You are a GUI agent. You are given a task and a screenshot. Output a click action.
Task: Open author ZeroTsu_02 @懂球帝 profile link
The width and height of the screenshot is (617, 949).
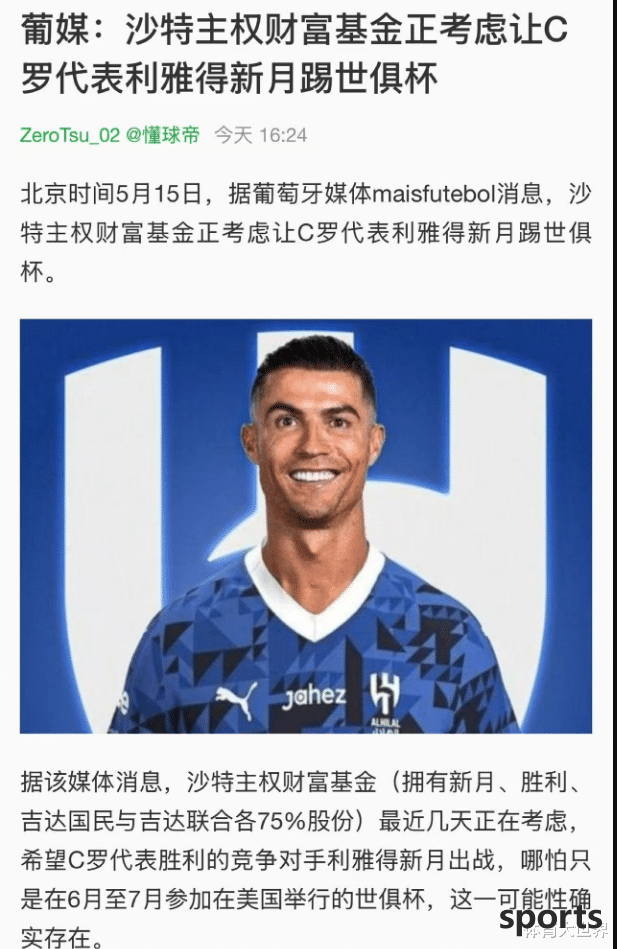click(x=110, y=135)
